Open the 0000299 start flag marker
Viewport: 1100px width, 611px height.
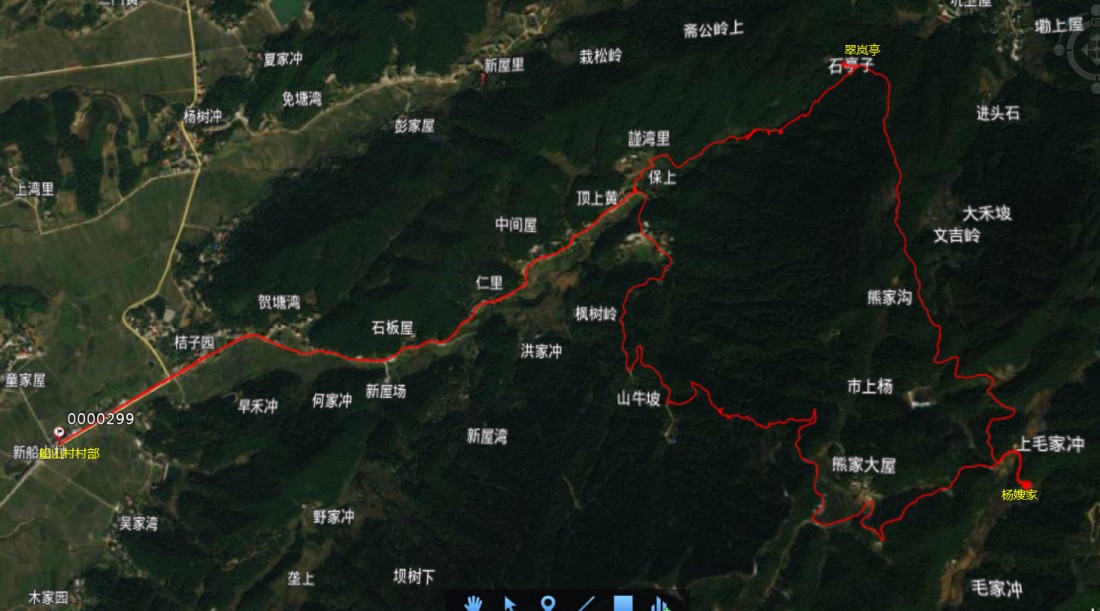click(60, 433)
